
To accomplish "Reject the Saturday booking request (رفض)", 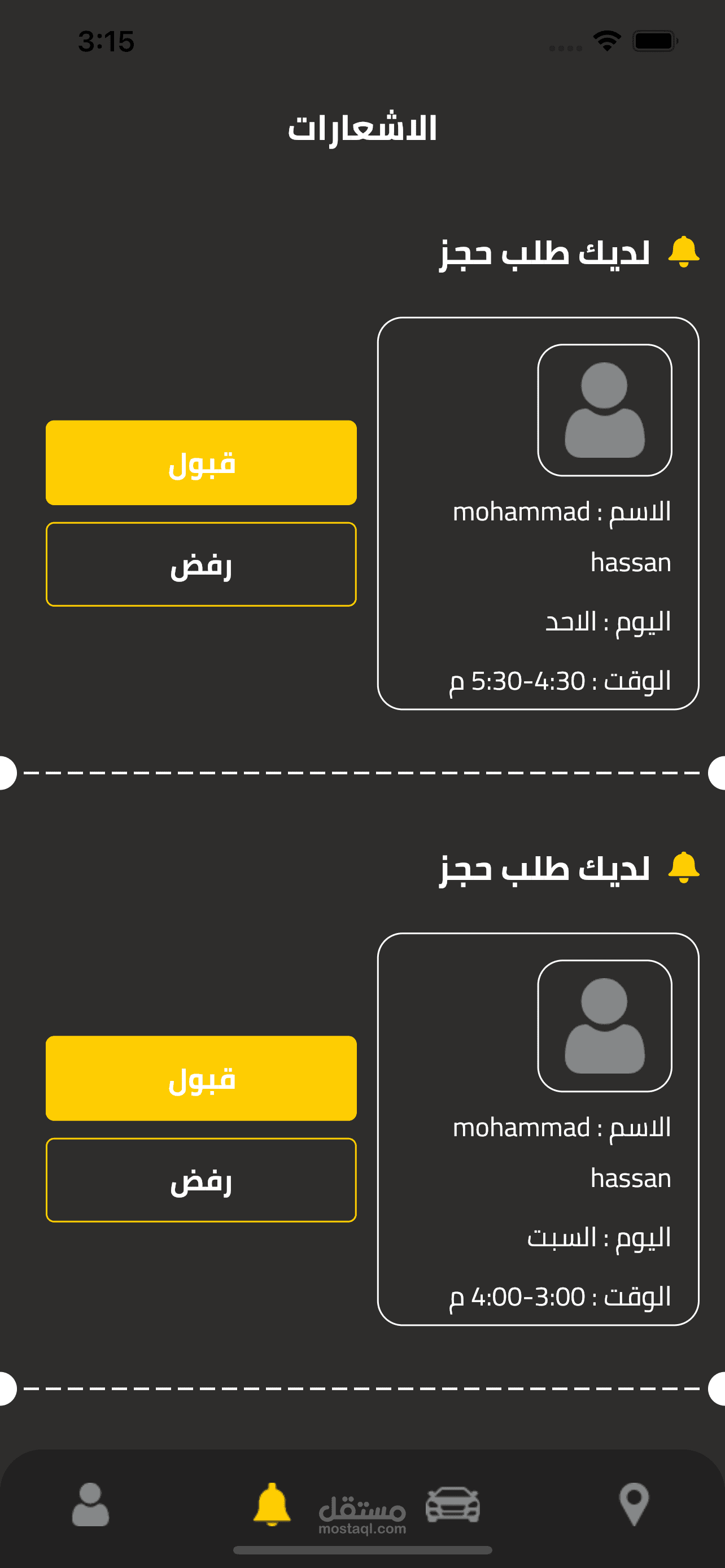I will (x=201, y=1180).
